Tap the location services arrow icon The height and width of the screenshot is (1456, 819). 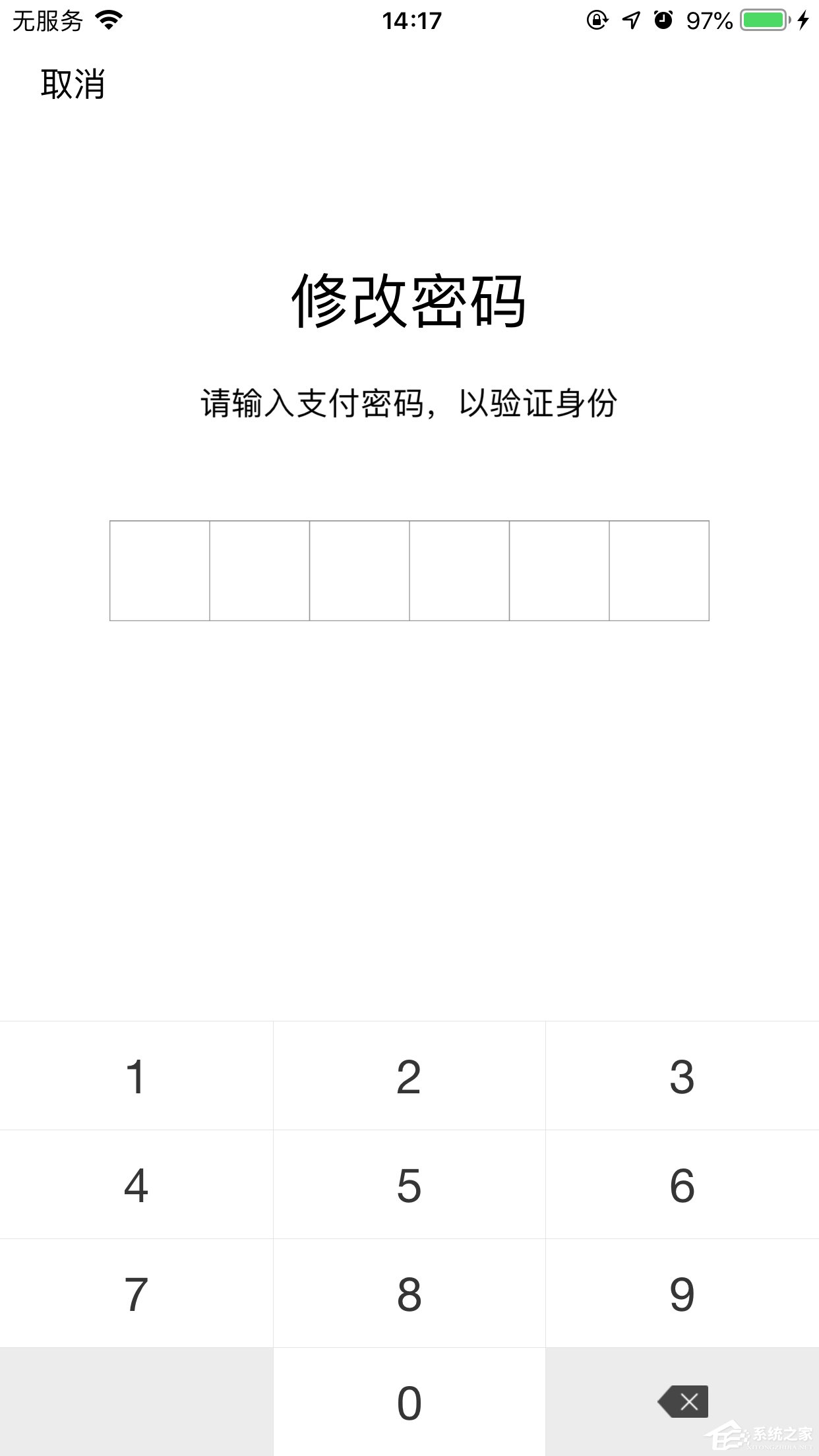tap(630, 20)
